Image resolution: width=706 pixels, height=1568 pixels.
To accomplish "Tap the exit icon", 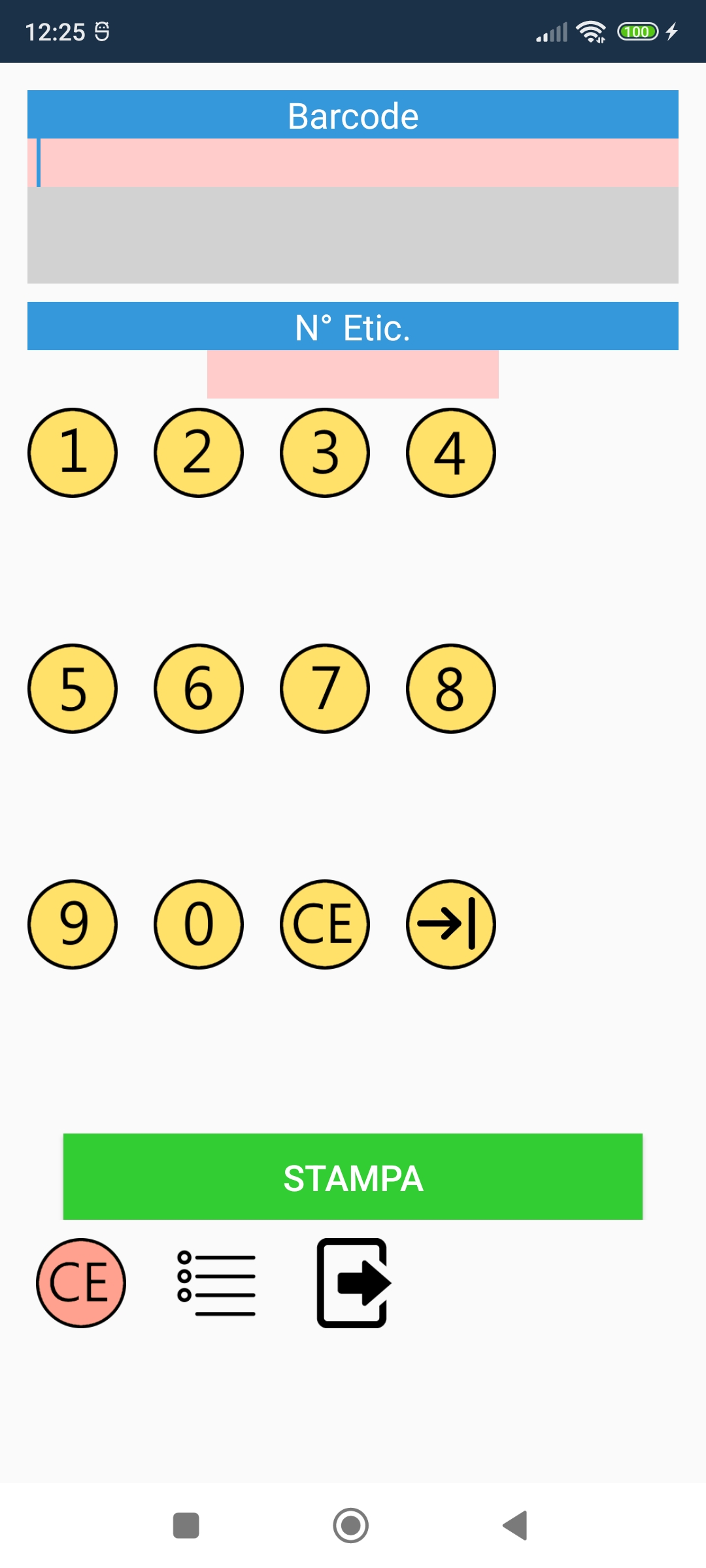I will click(x=353, y=1283).
